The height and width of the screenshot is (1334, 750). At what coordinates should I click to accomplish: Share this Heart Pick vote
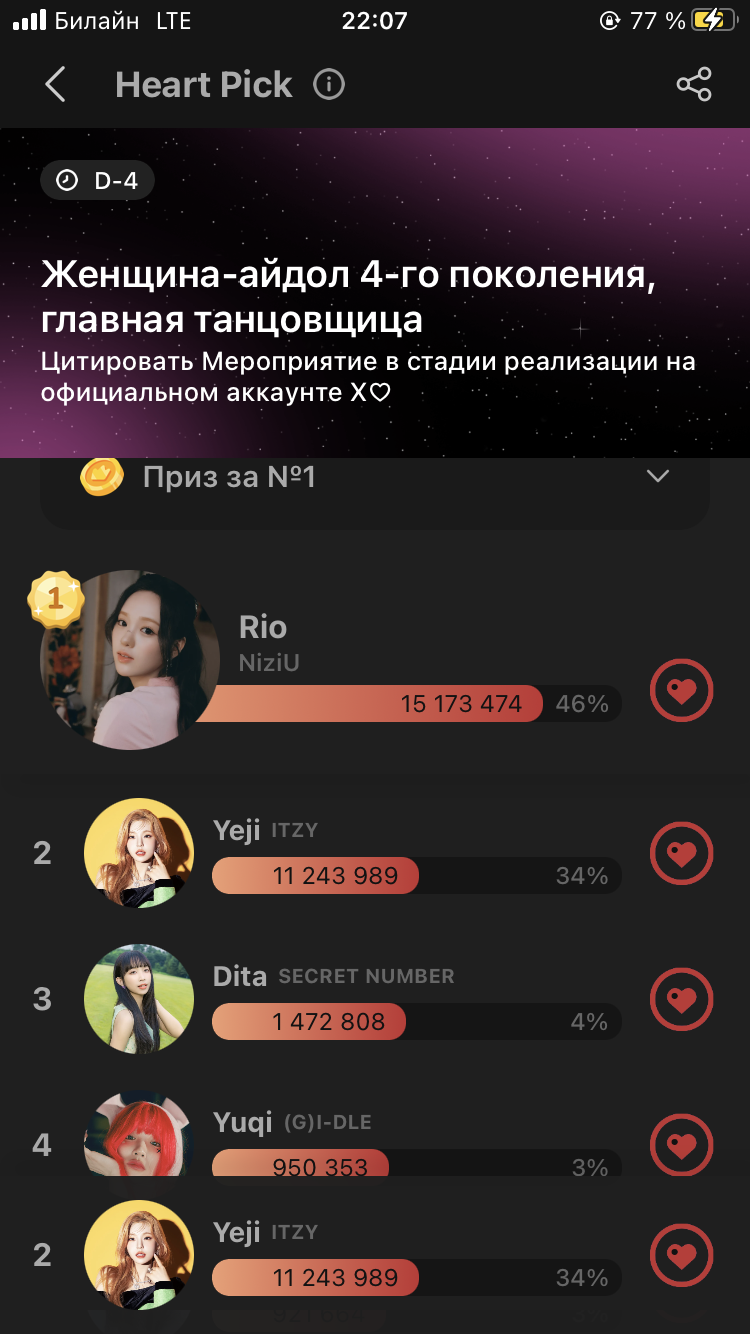(694, 85)
